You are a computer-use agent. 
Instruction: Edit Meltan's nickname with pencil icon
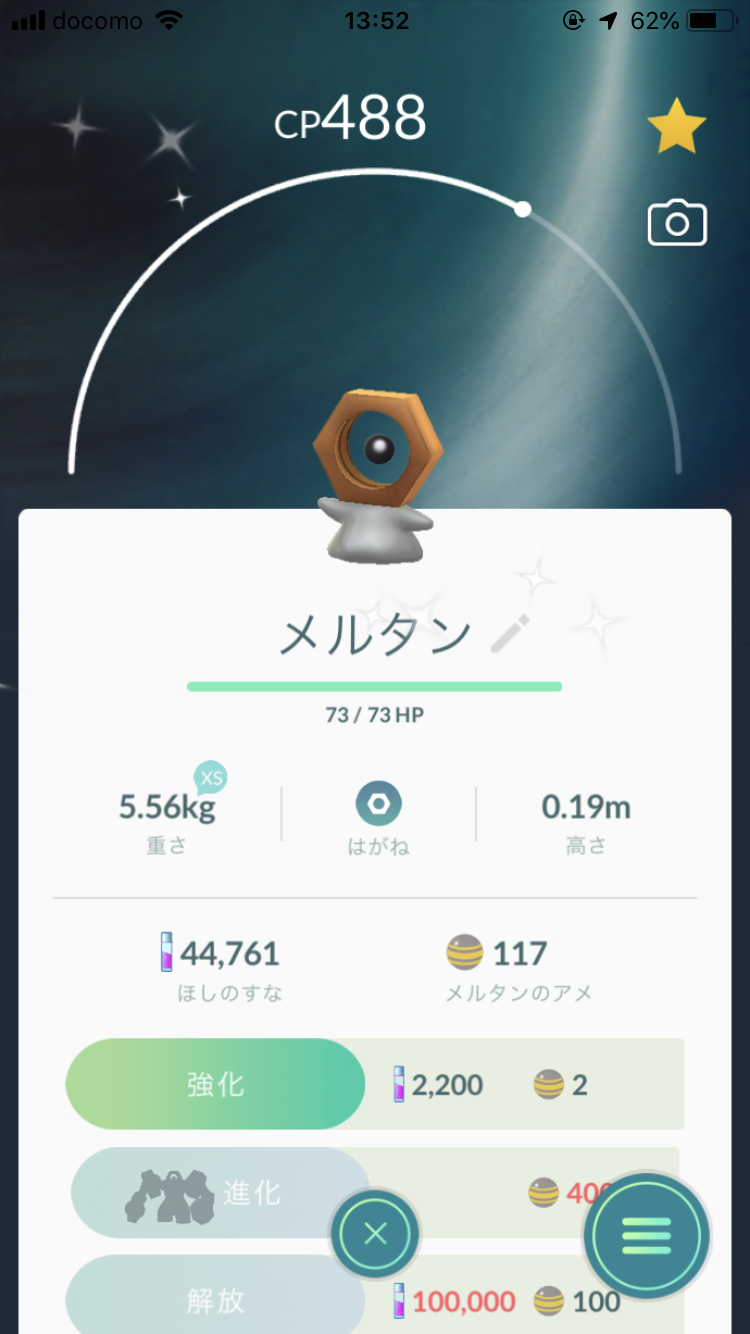point(510,635)
